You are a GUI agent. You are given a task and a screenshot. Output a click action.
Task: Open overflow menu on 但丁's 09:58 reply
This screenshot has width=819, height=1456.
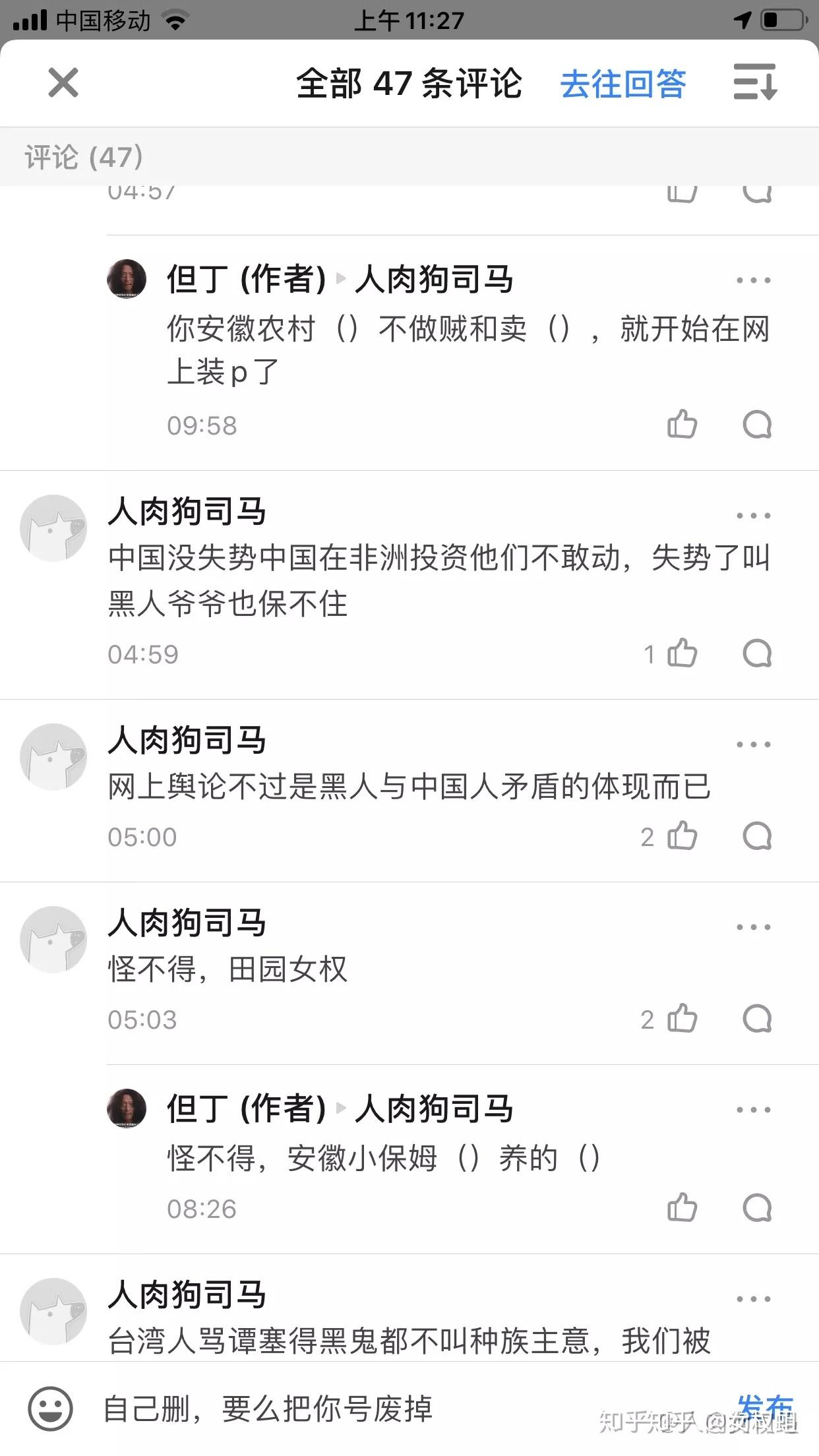tap(753, 280)
